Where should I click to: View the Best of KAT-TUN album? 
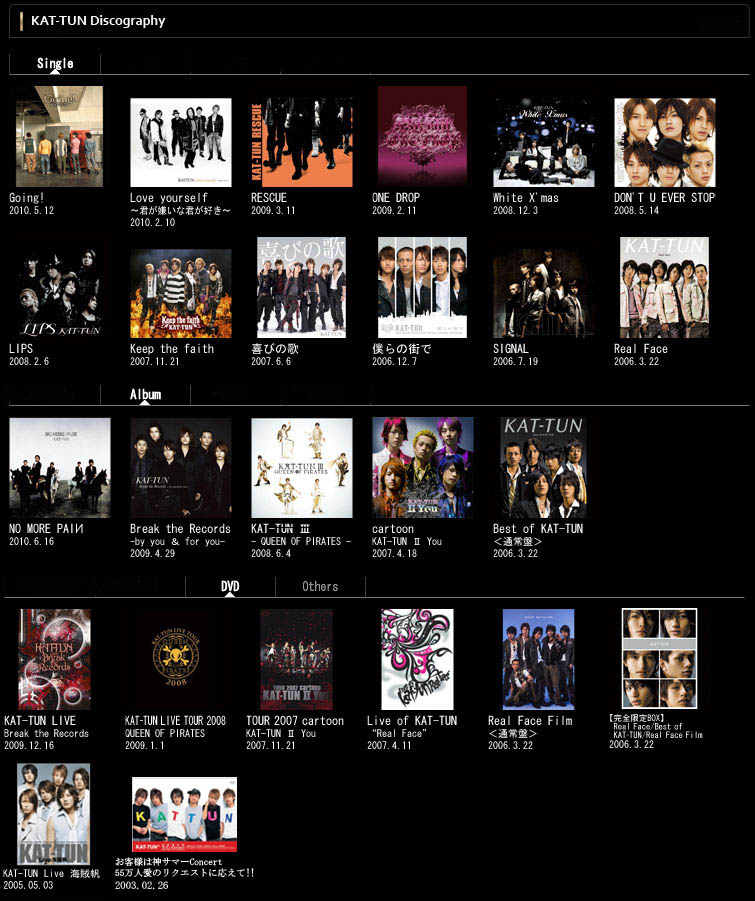coord(543,468)
